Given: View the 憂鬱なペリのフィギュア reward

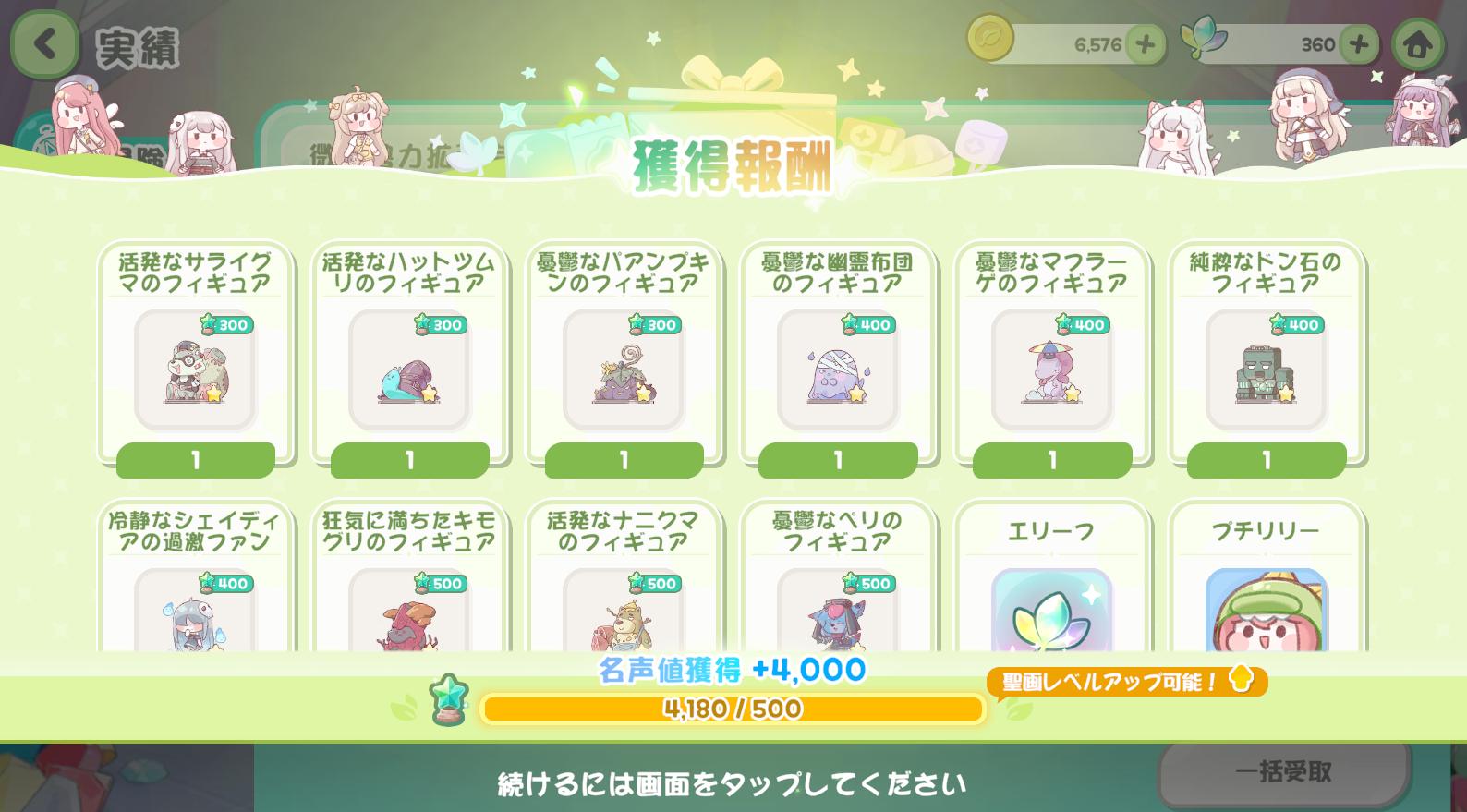Looking at the screenshot, I should [x=838, y=610].
